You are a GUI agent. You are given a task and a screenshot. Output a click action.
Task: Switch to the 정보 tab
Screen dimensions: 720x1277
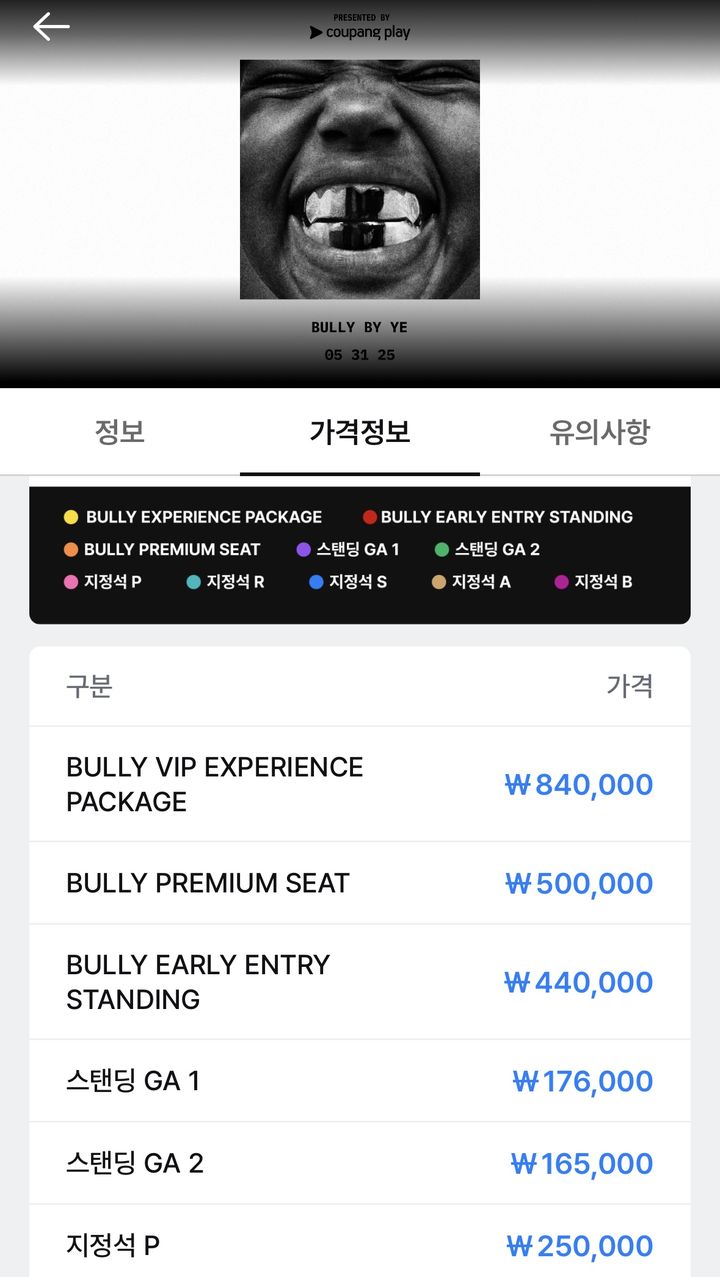click(x=120, y=432)
